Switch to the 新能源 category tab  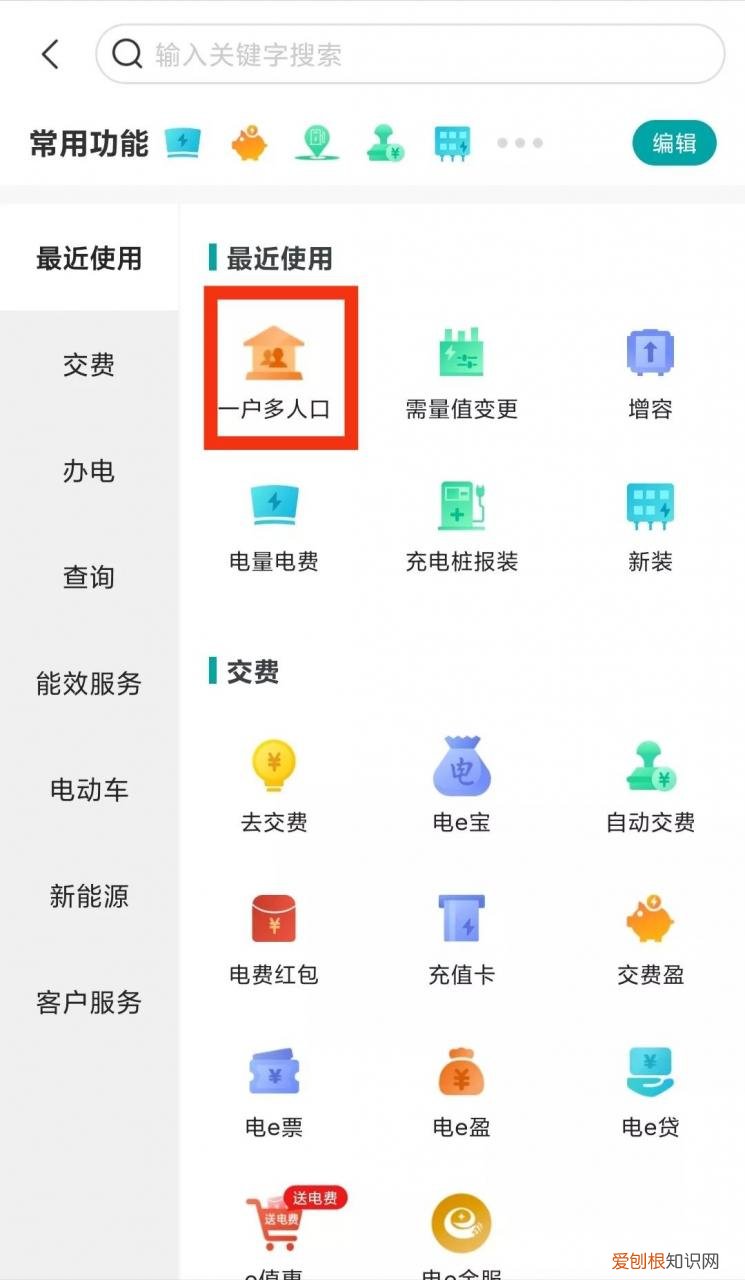pyautogui.click(x=89, y=896)
